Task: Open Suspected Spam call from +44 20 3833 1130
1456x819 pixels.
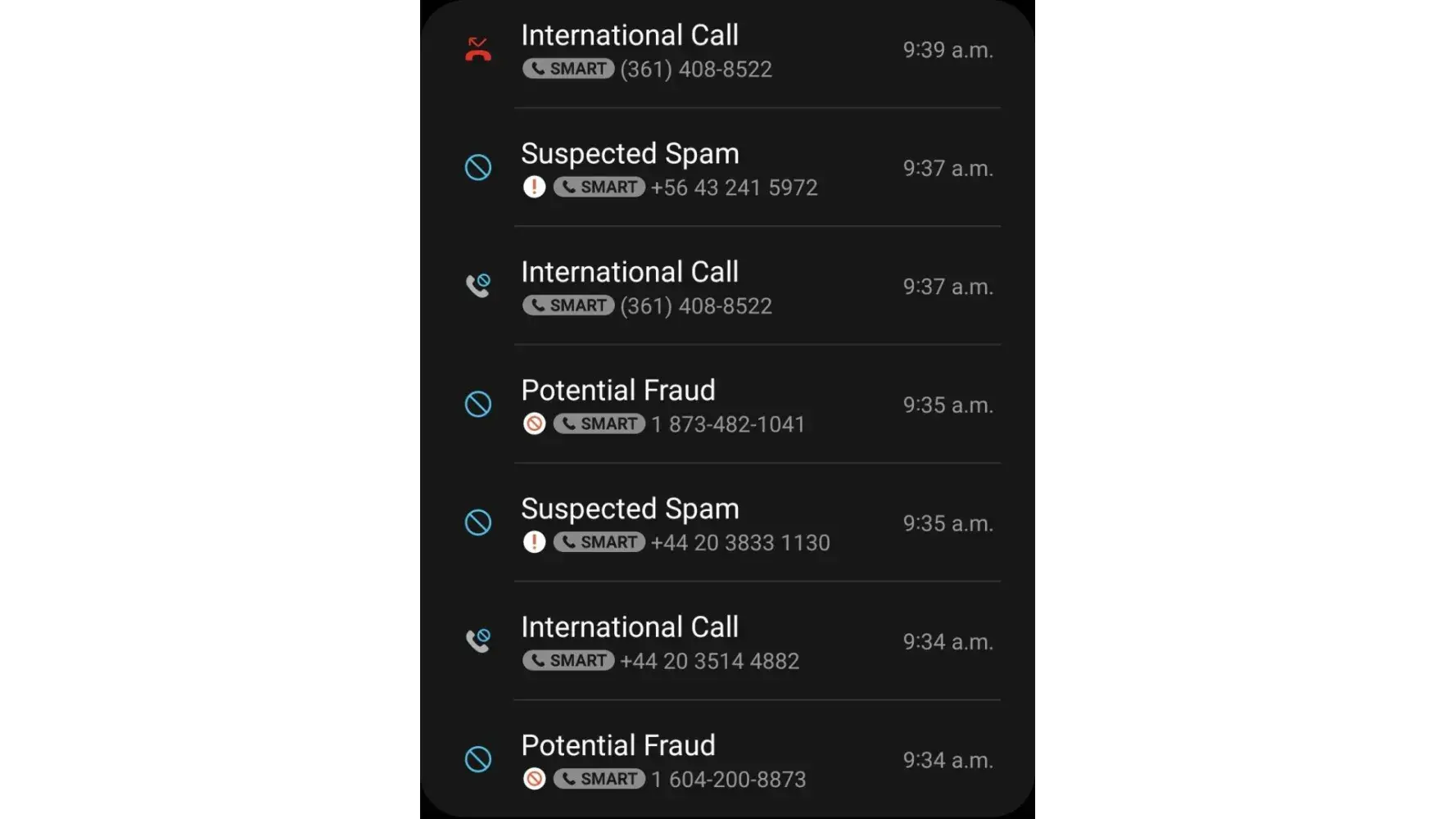Action: tap(727, 524)
